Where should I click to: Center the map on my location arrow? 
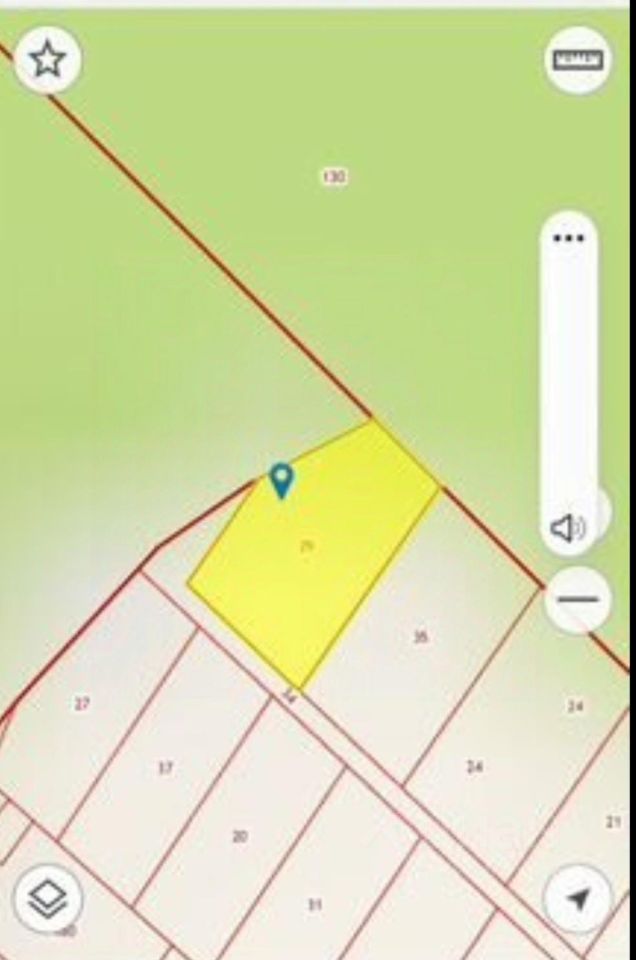pyautogui.click(x=578, y=897)
